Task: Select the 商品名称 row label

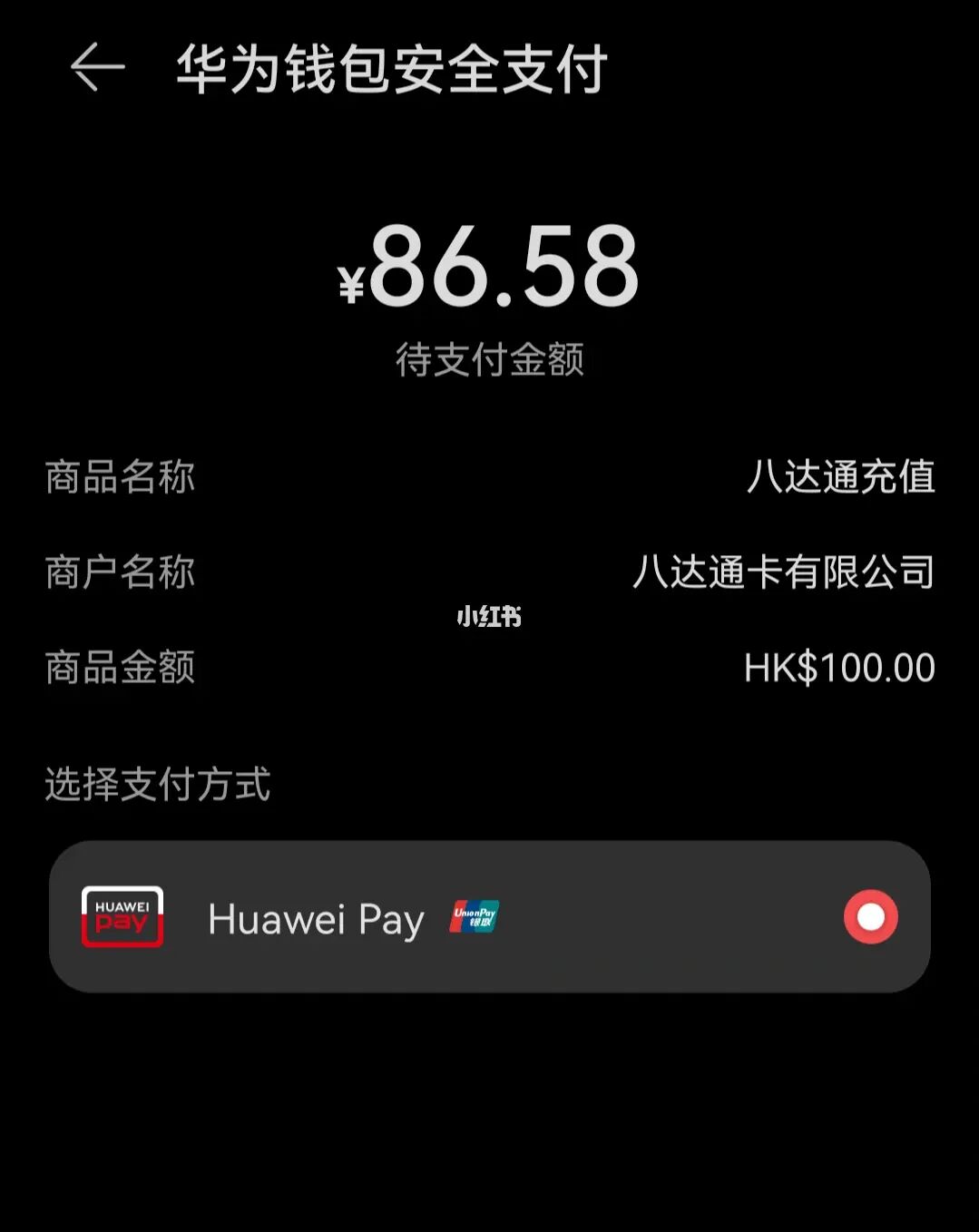Action: pyautogui.click(x=118, y=479)
